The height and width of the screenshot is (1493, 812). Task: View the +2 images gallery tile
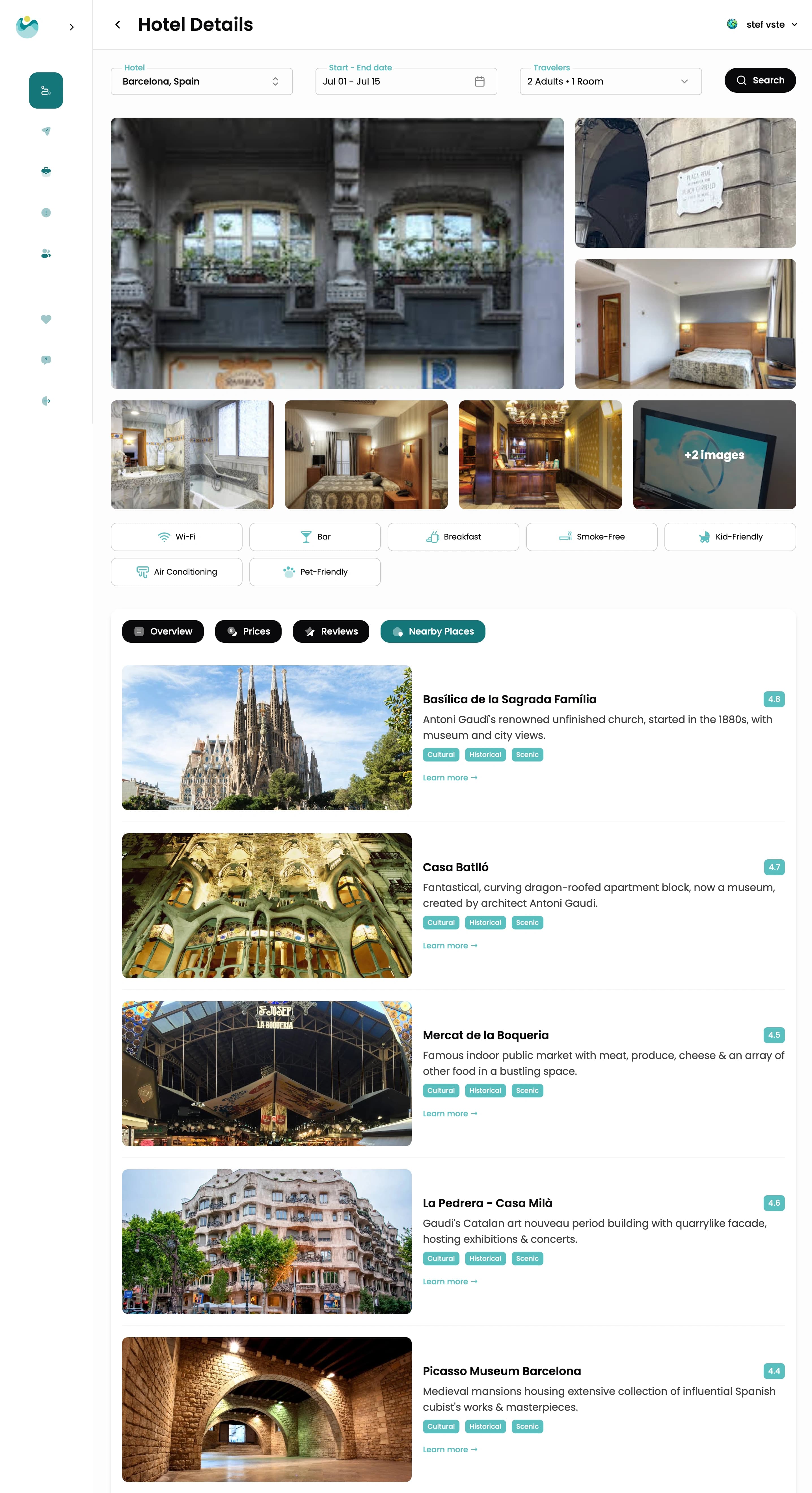pos(714,455)
